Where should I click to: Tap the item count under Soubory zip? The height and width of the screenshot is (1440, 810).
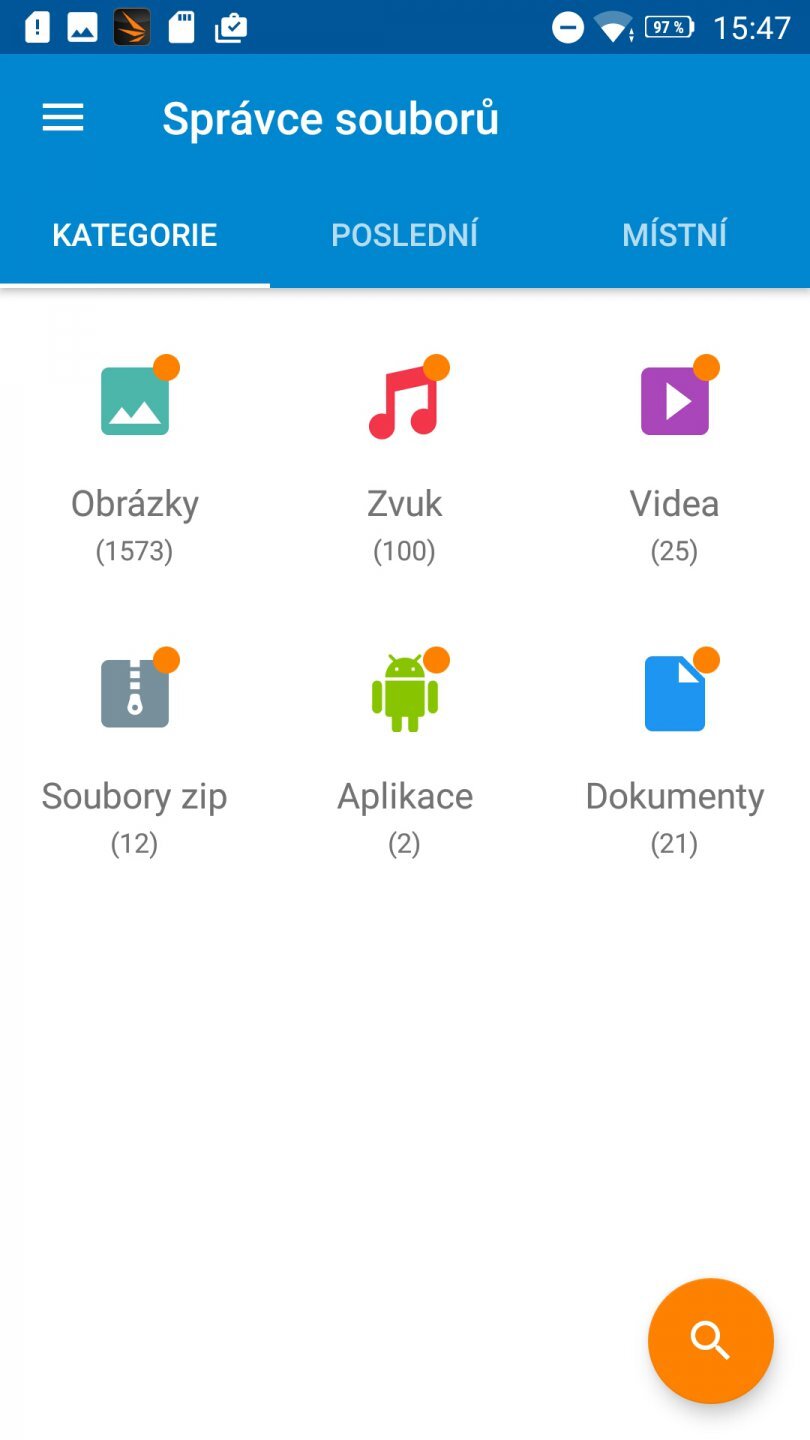(135, 843)
